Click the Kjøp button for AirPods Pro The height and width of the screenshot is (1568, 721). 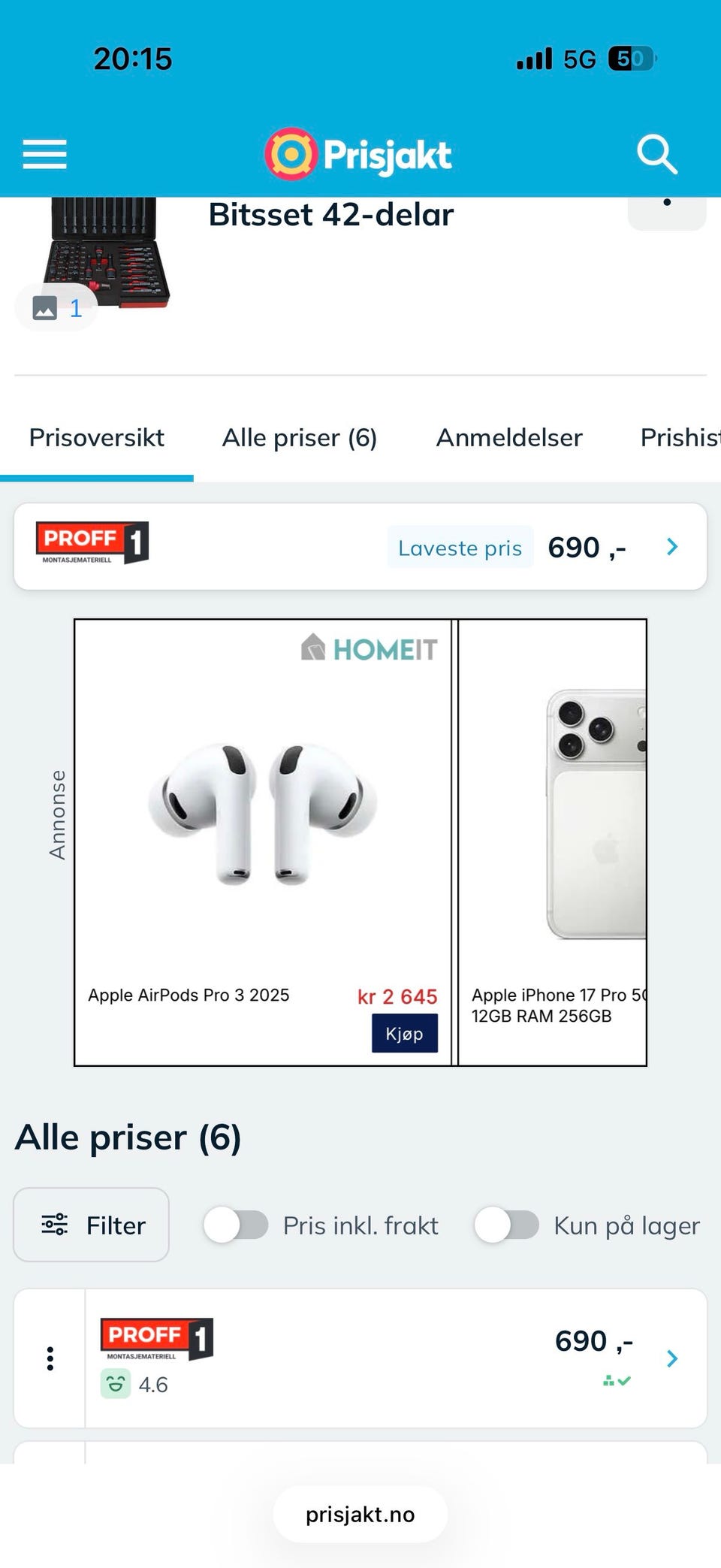tap(404, 1033)
